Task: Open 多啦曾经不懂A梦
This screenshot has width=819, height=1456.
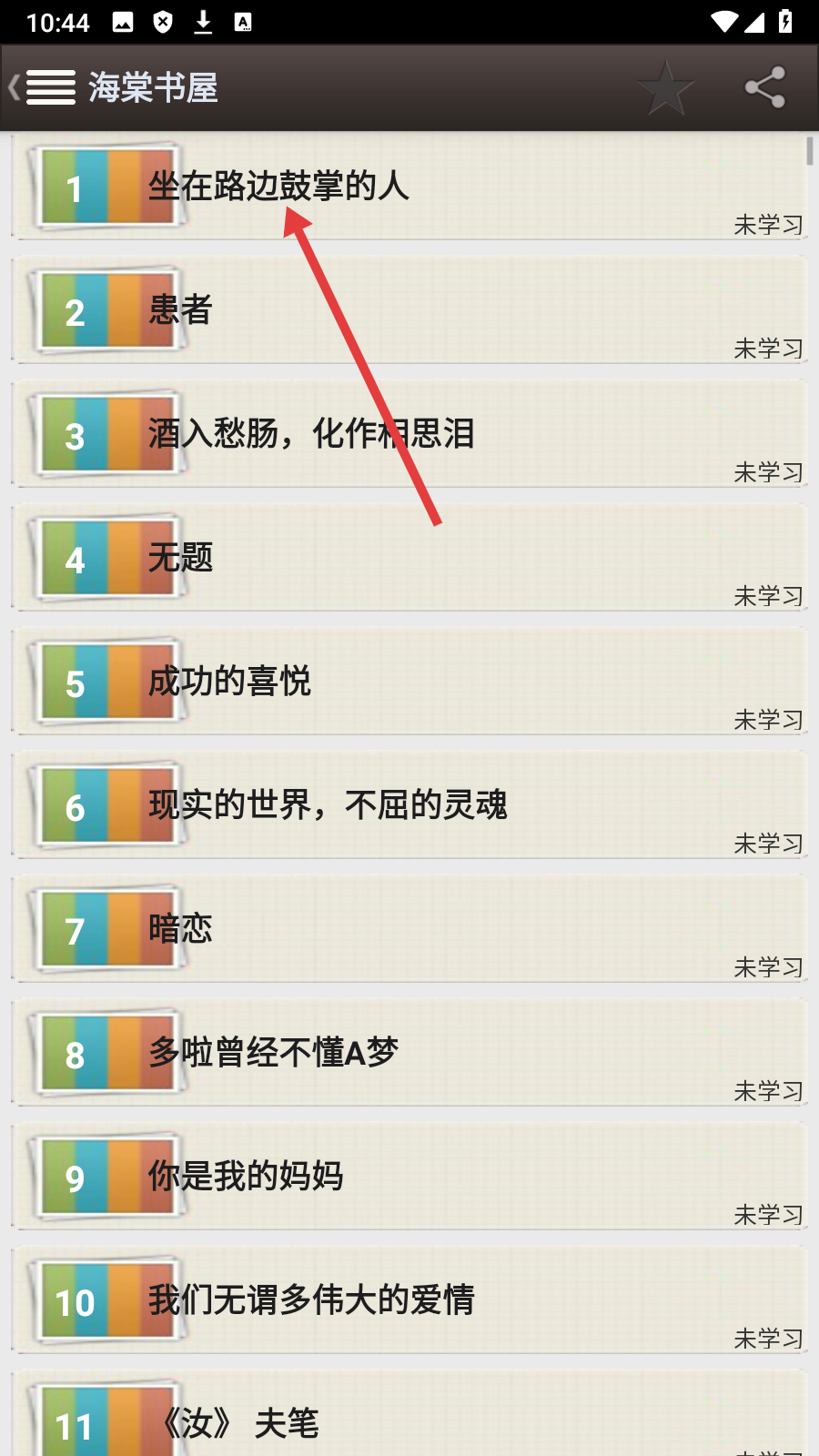Action: pyautogui.click(x=409, y=1054)
